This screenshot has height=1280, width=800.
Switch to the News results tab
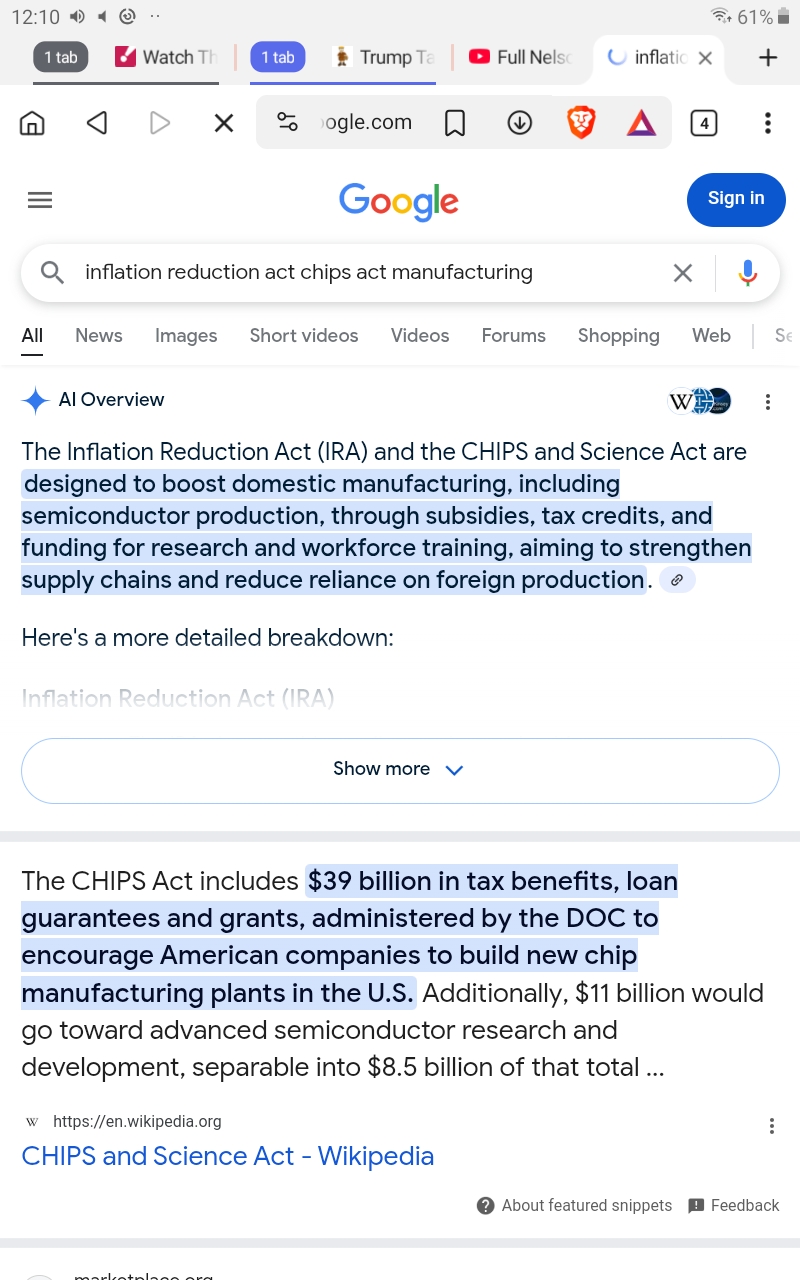[x=99, y=336]
